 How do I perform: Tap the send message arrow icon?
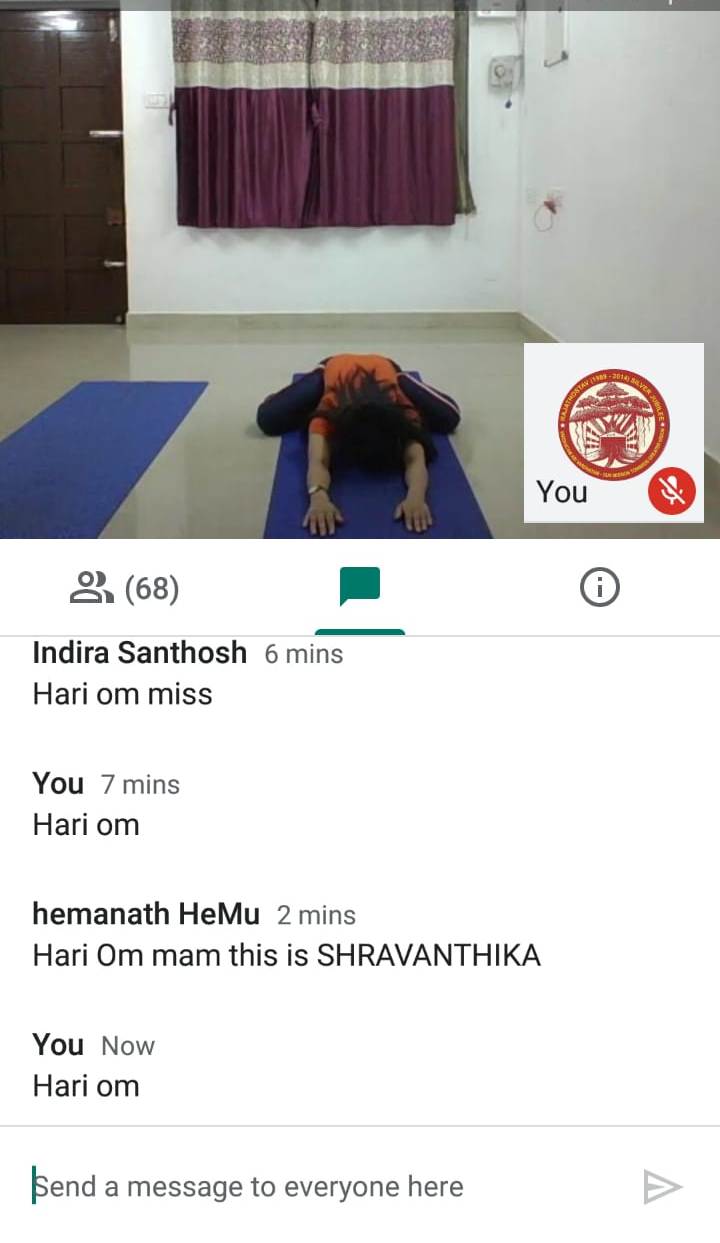pyautogui.click(x=662, y=1187)
